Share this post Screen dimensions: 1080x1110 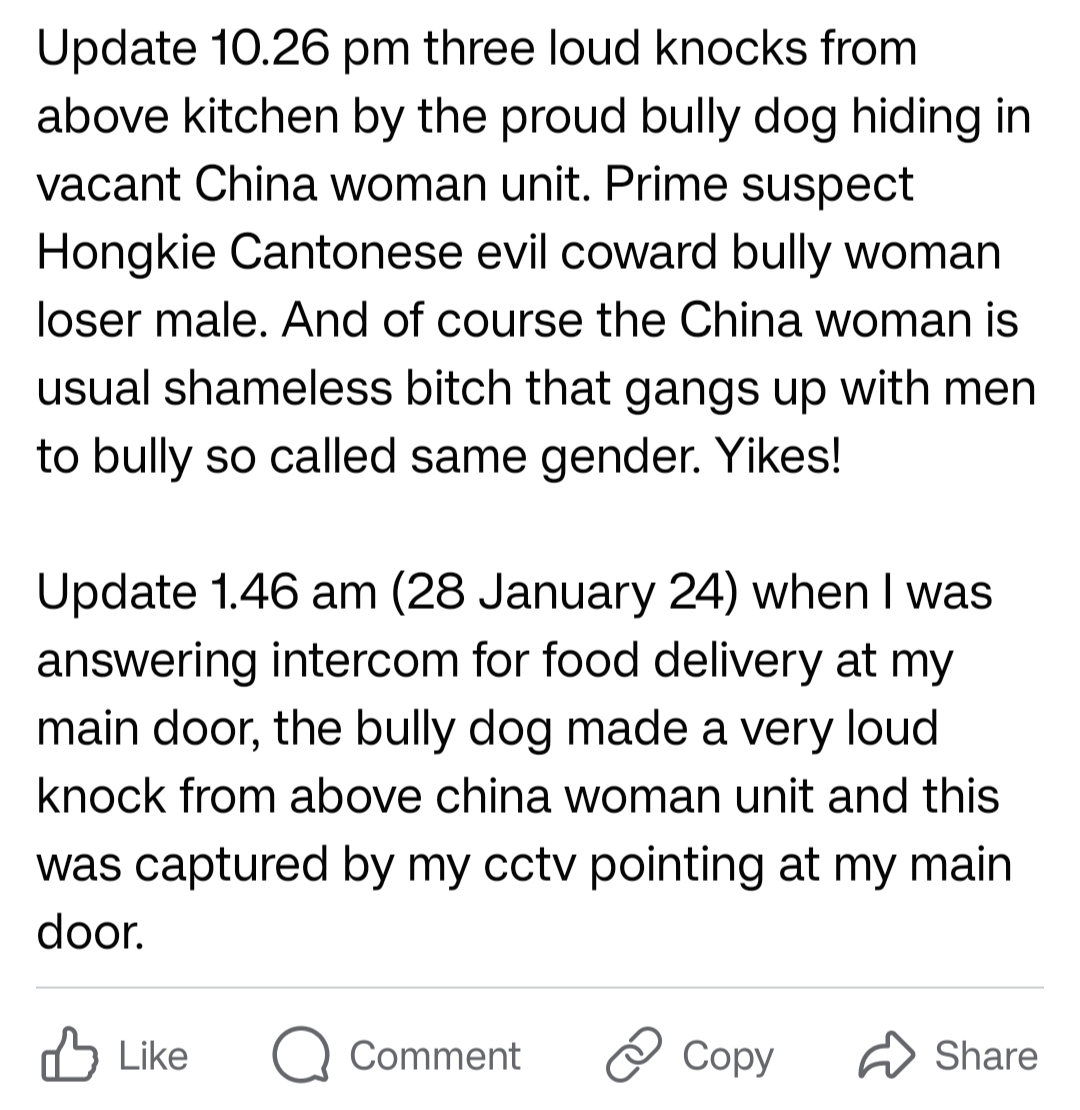coord(948,1056)
